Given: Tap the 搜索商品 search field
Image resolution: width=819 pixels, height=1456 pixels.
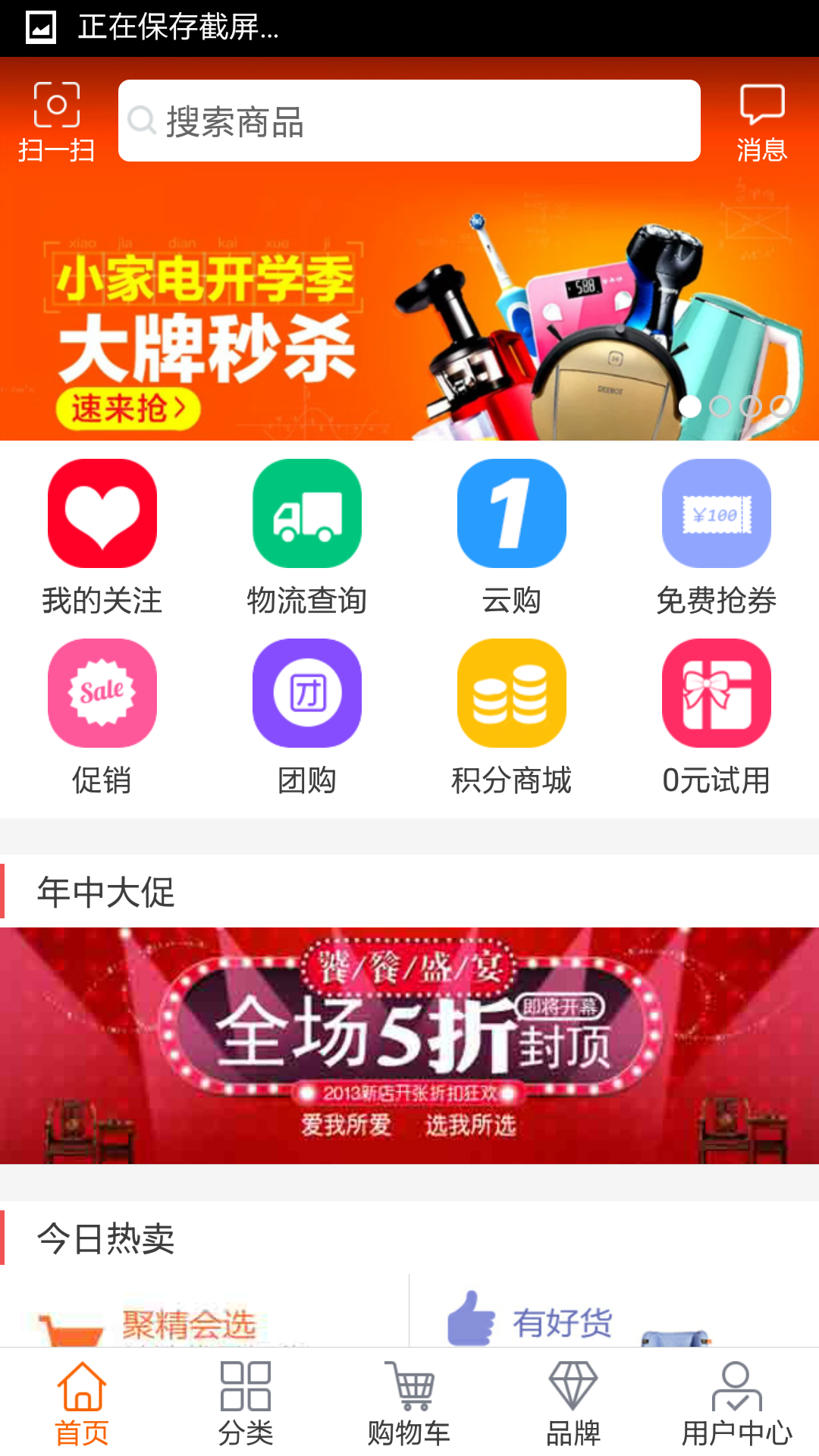Looking at the screenshot, I should (409, 121).
